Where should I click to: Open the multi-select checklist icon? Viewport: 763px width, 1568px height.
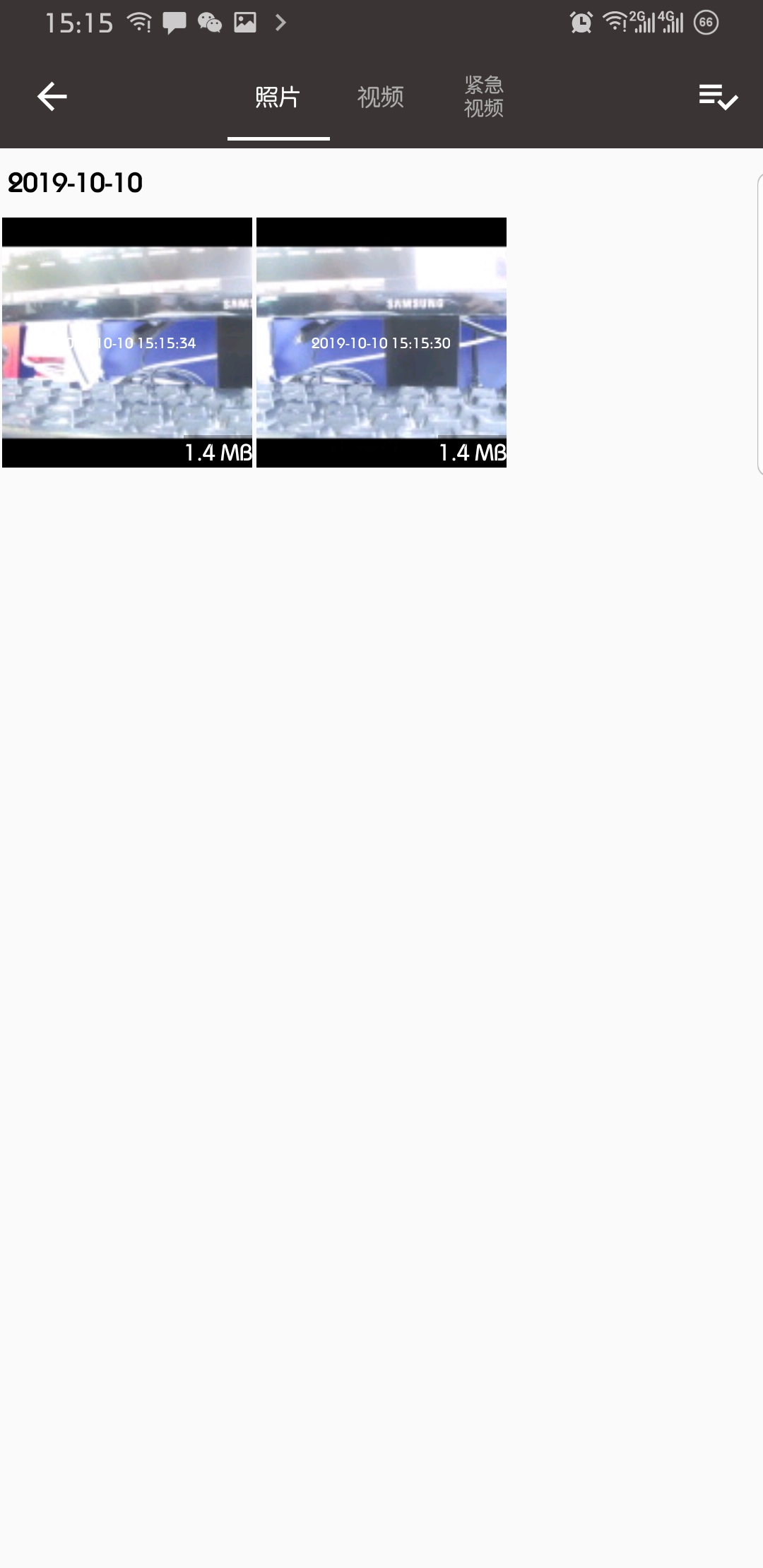coord(718,97)
